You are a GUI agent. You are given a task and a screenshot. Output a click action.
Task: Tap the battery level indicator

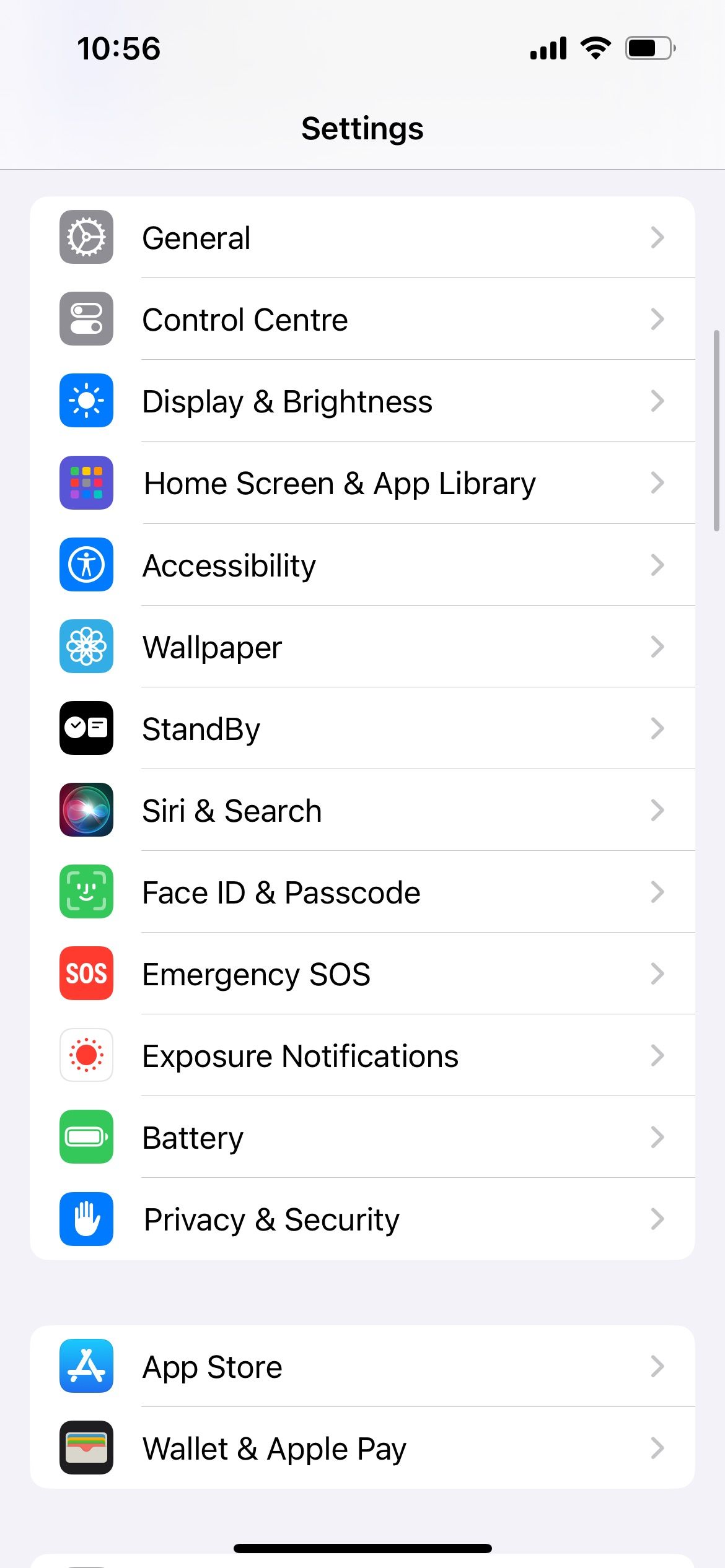click(x=648, y=48)
